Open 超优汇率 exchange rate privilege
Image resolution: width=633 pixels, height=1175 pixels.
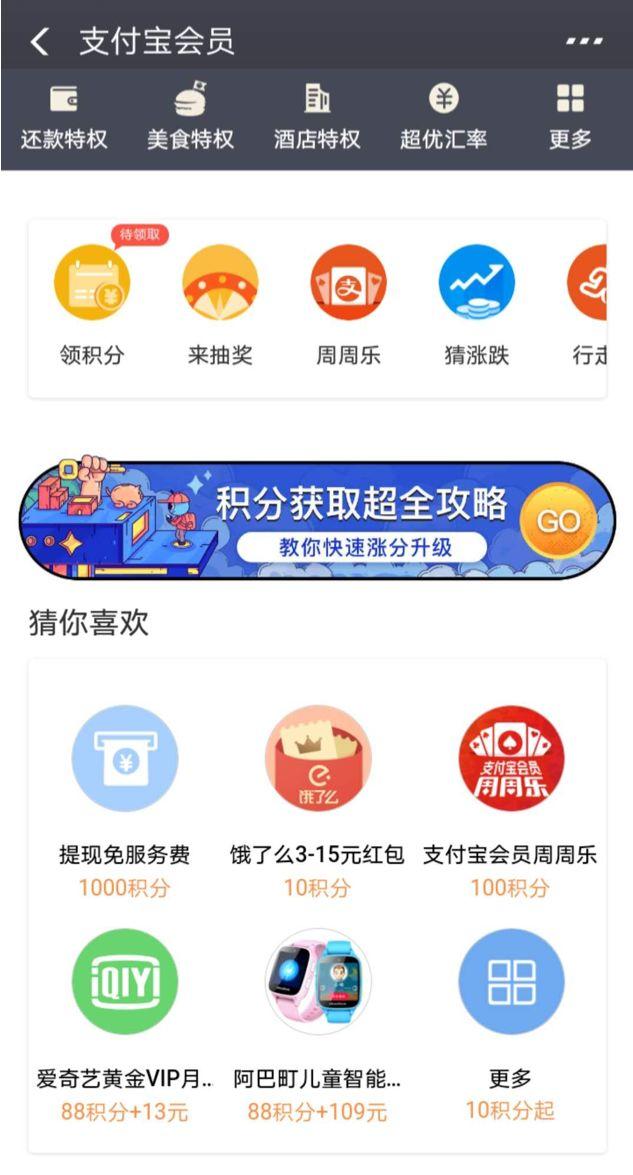point(444,118)
